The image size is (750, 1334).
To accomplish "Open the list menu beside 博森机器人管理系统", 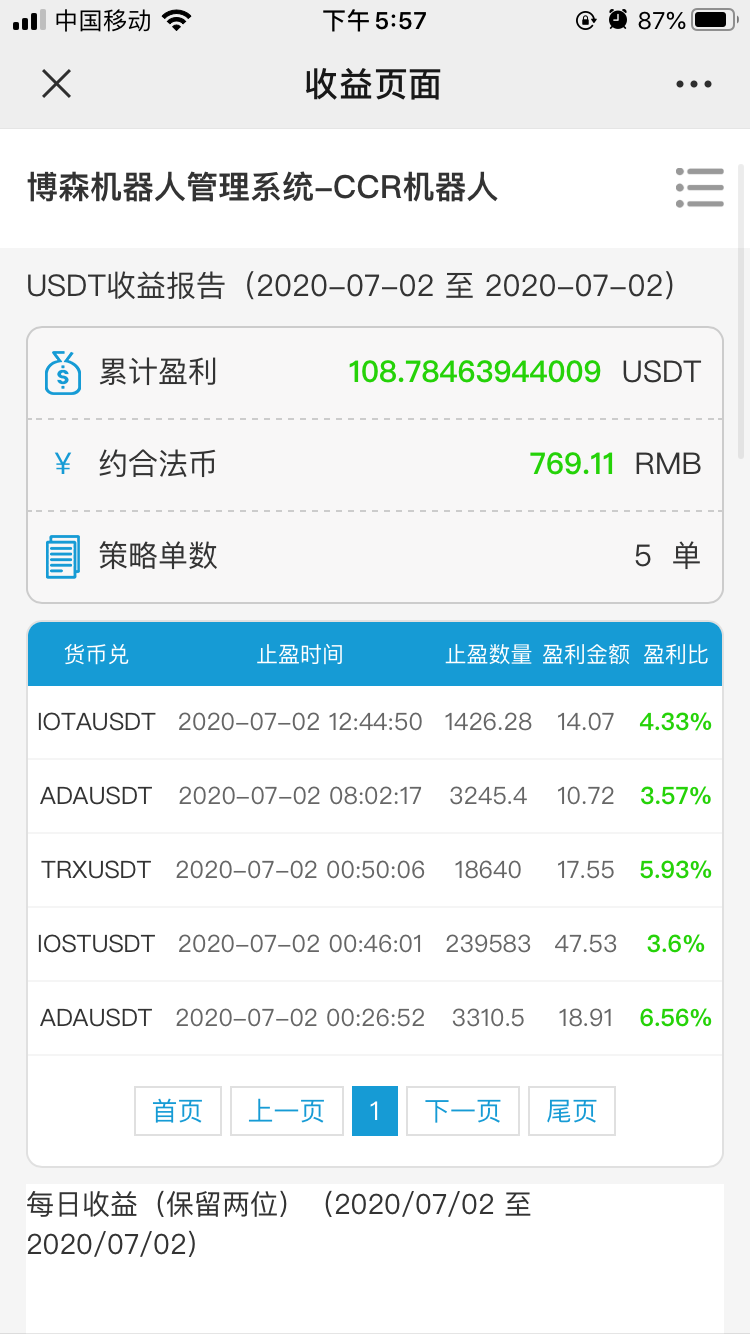I will [x=699, y=188].
